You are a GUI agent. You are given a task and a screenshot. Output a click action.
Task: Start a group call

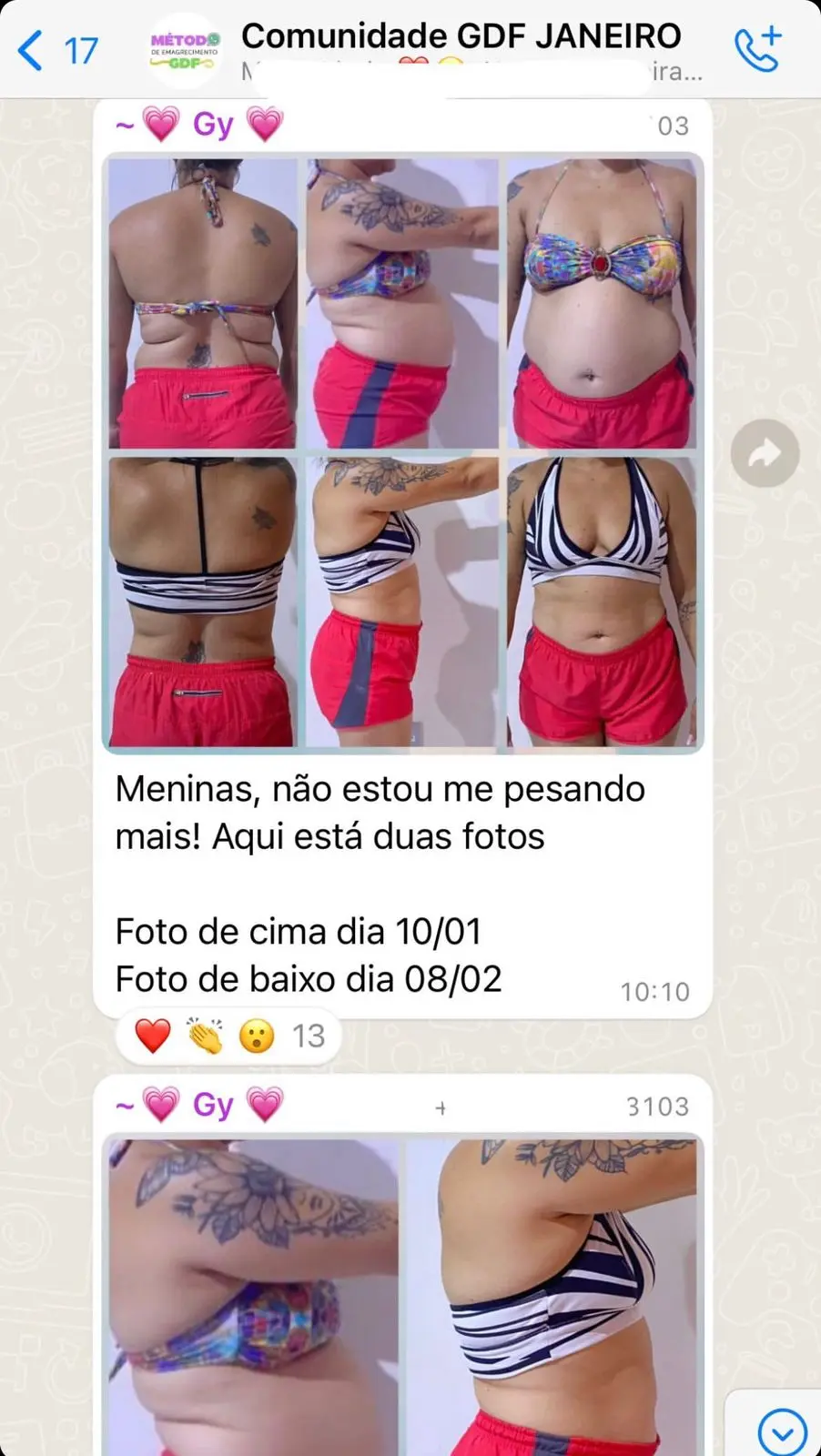[758, 49]
